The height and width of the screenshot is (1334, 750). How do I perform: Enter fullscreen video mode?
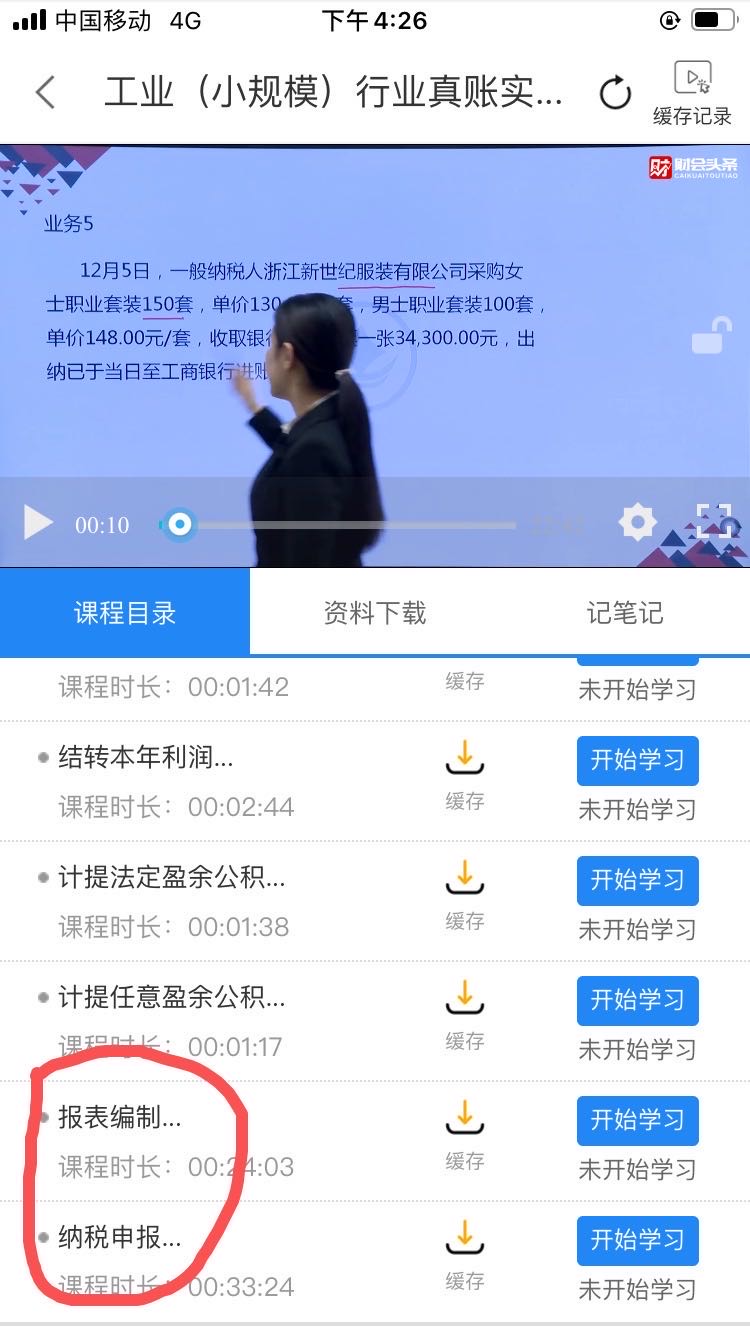point(714,522)
